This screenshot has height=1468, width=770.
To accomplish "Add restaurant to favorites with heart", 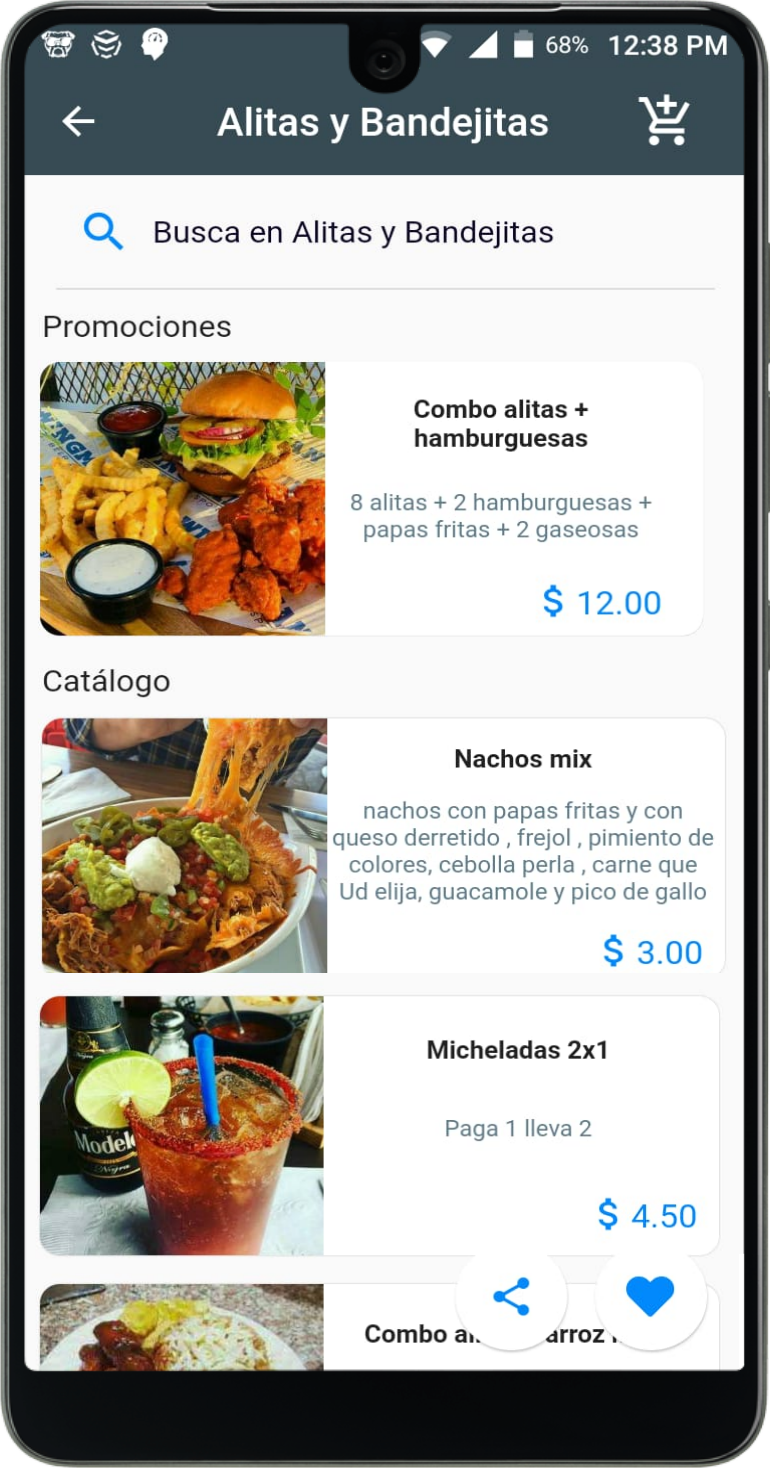I will click(650, 1296).
